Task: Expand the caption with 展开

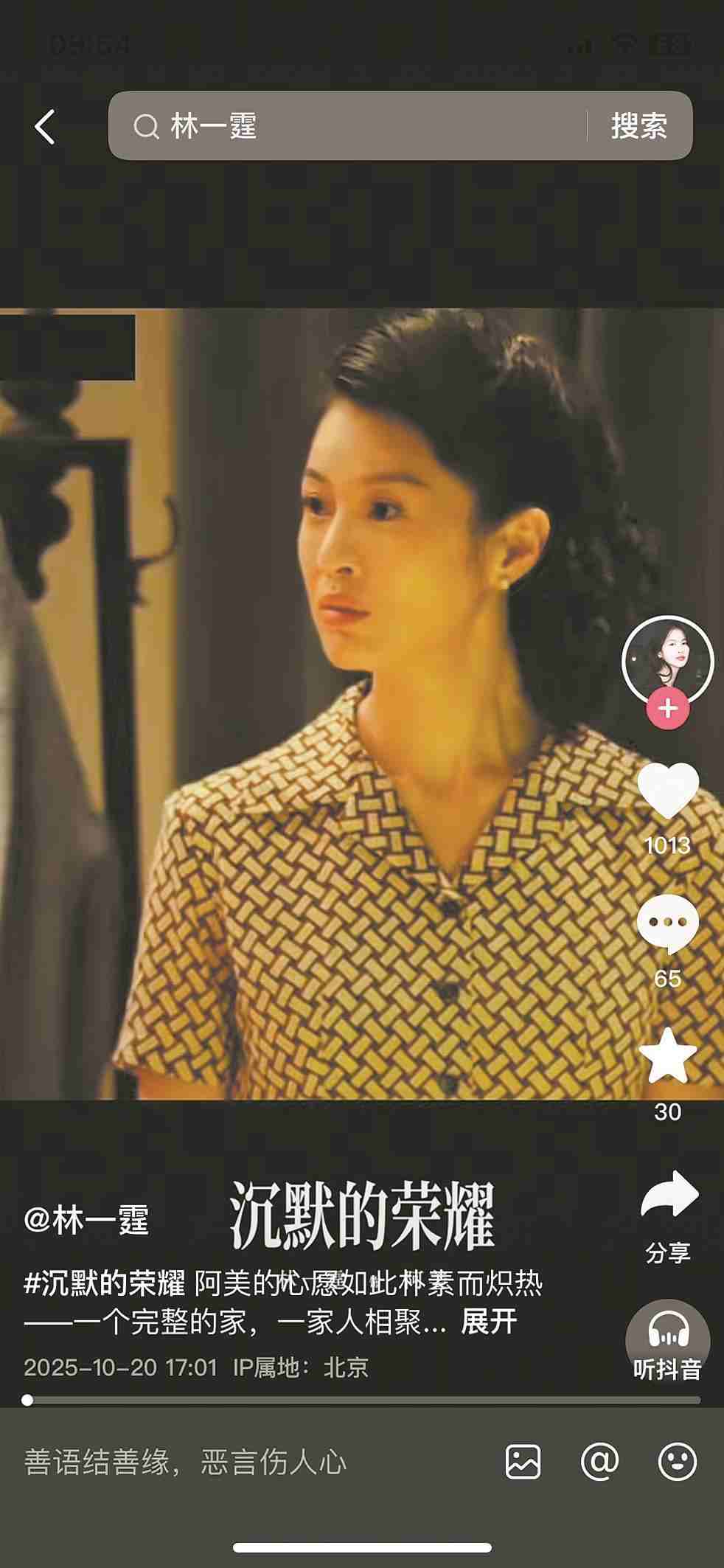Action: 489,1322
